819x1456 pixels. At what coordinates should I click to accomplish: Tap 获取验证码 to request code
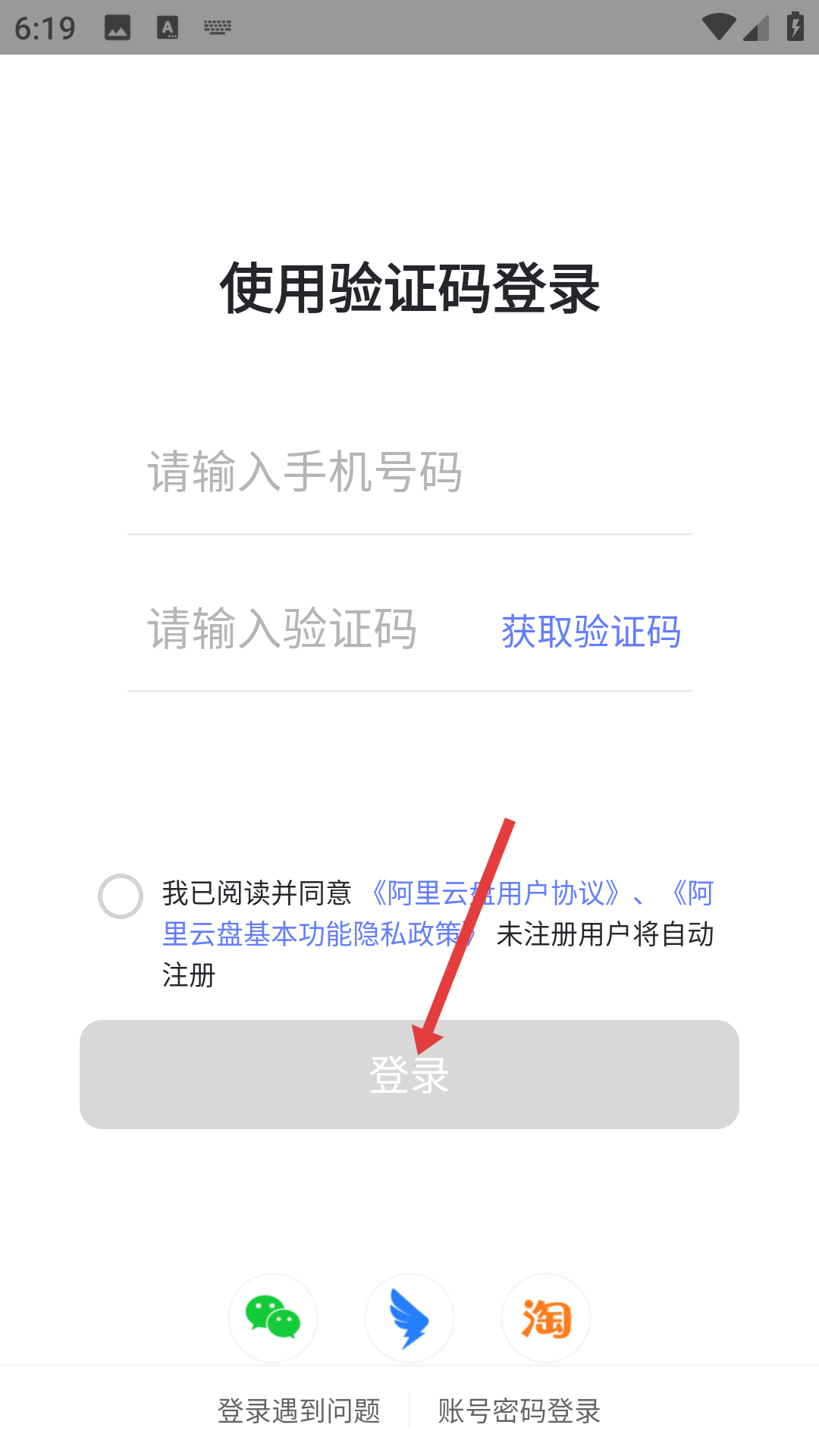click(x=591, y=631)
